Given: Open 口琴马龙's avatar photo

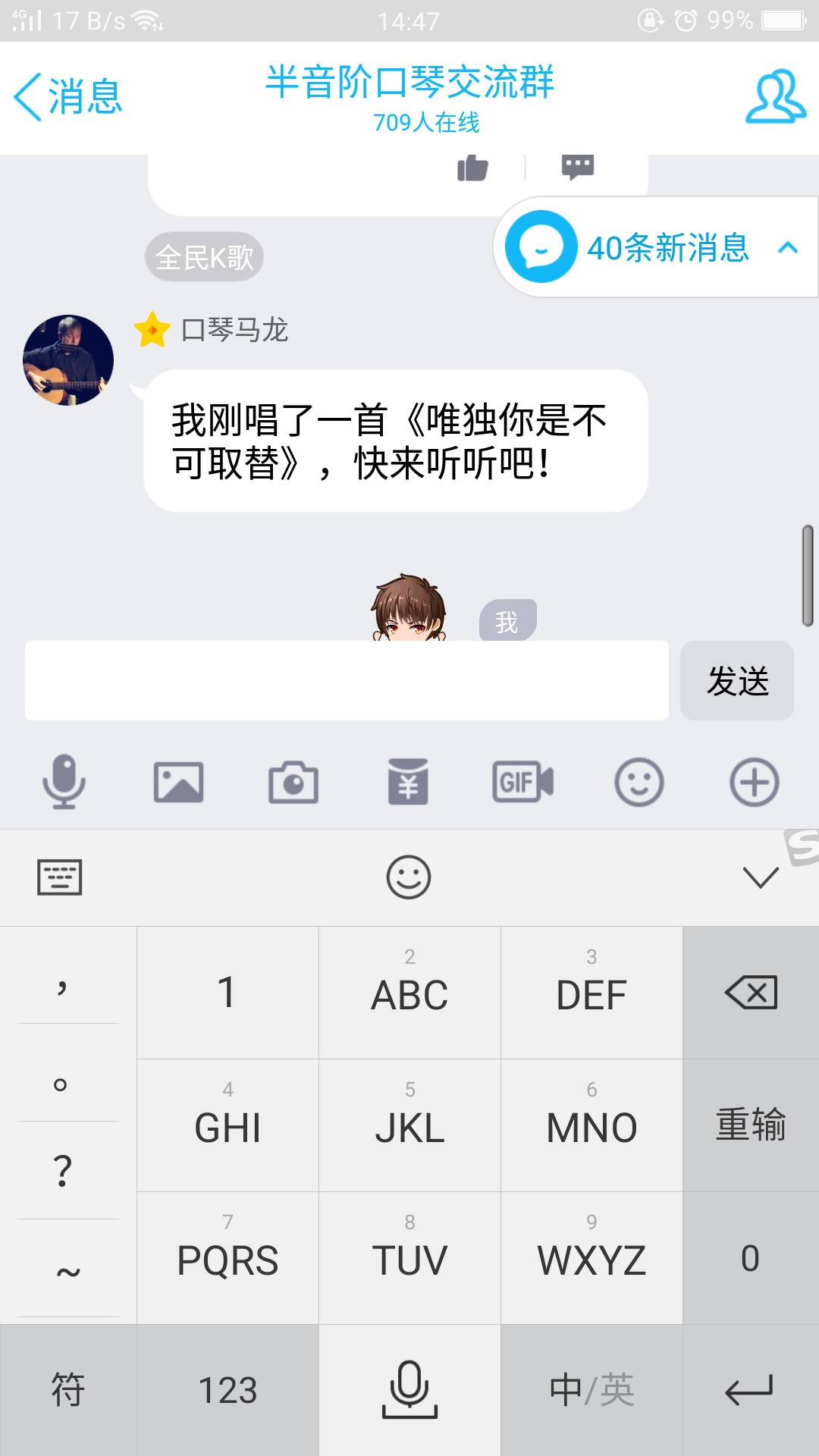Looking at the screenshot, I should point(67,359).
